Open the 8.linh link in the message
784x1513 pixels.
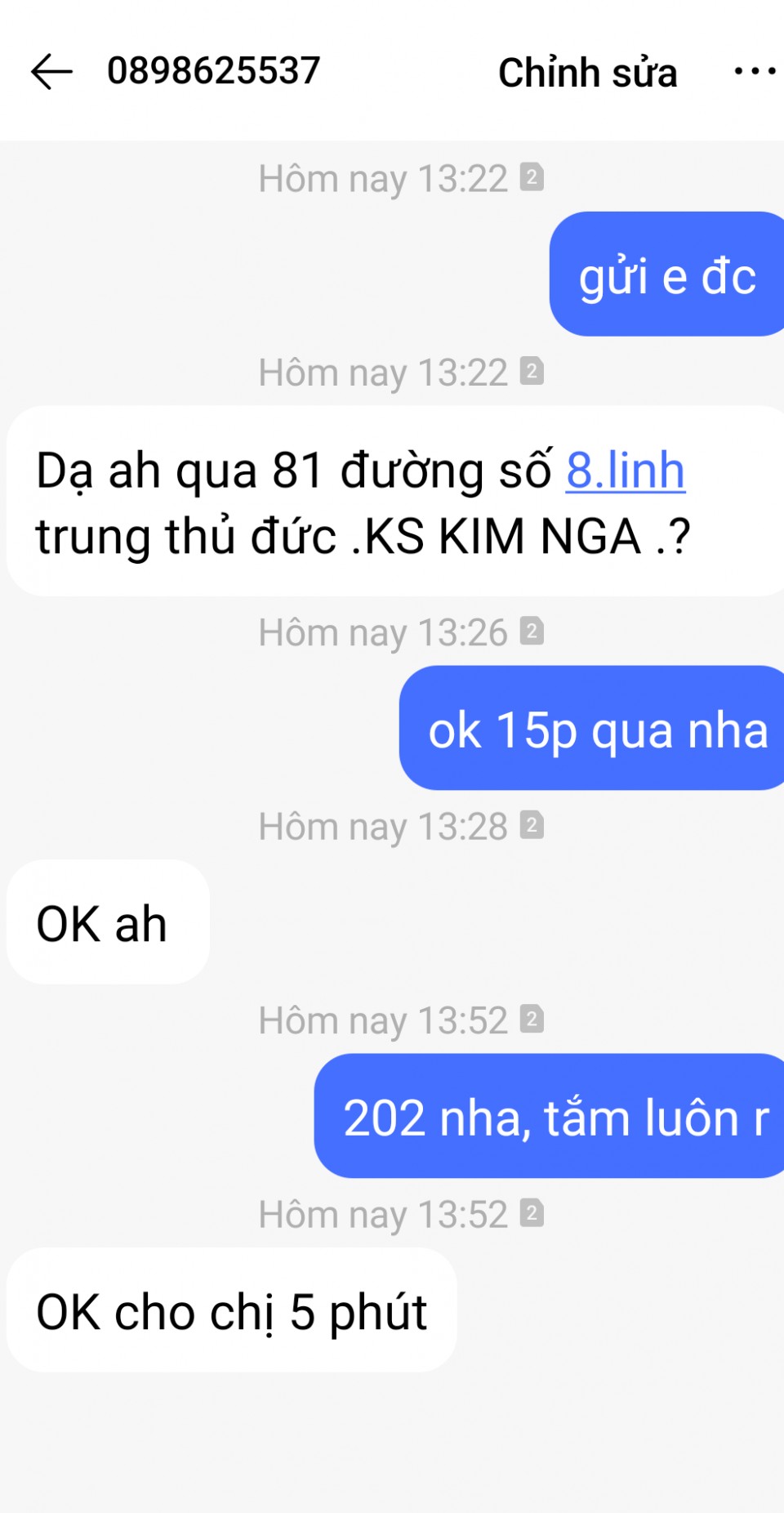[626, 471]
